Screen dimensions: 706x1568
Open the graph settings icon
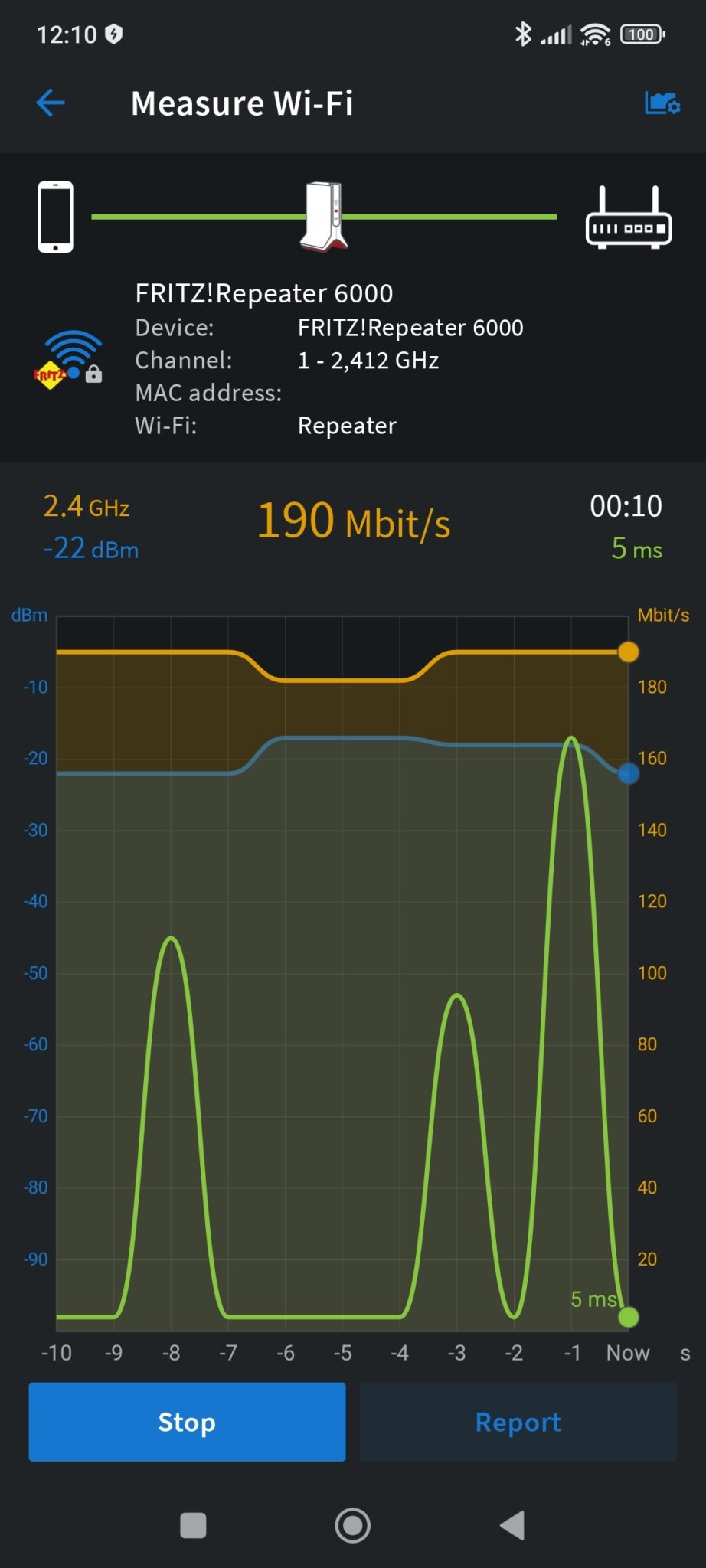point(662,103)
